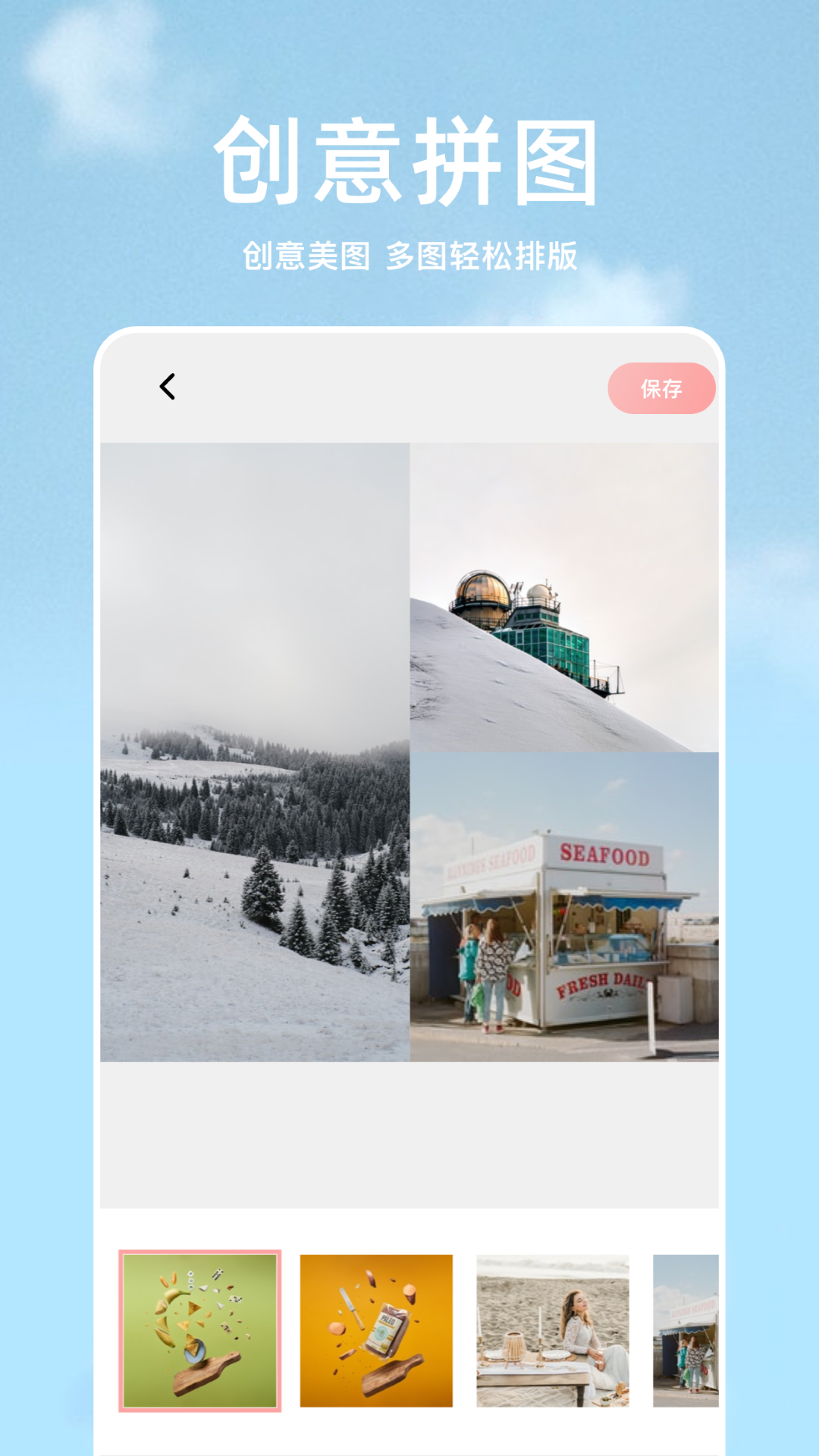Image resolution: width=819 pixels, height=1456 pixels.
Task: Click the 创意美图 多图轻松排版 subtitle
Action: 409,256
